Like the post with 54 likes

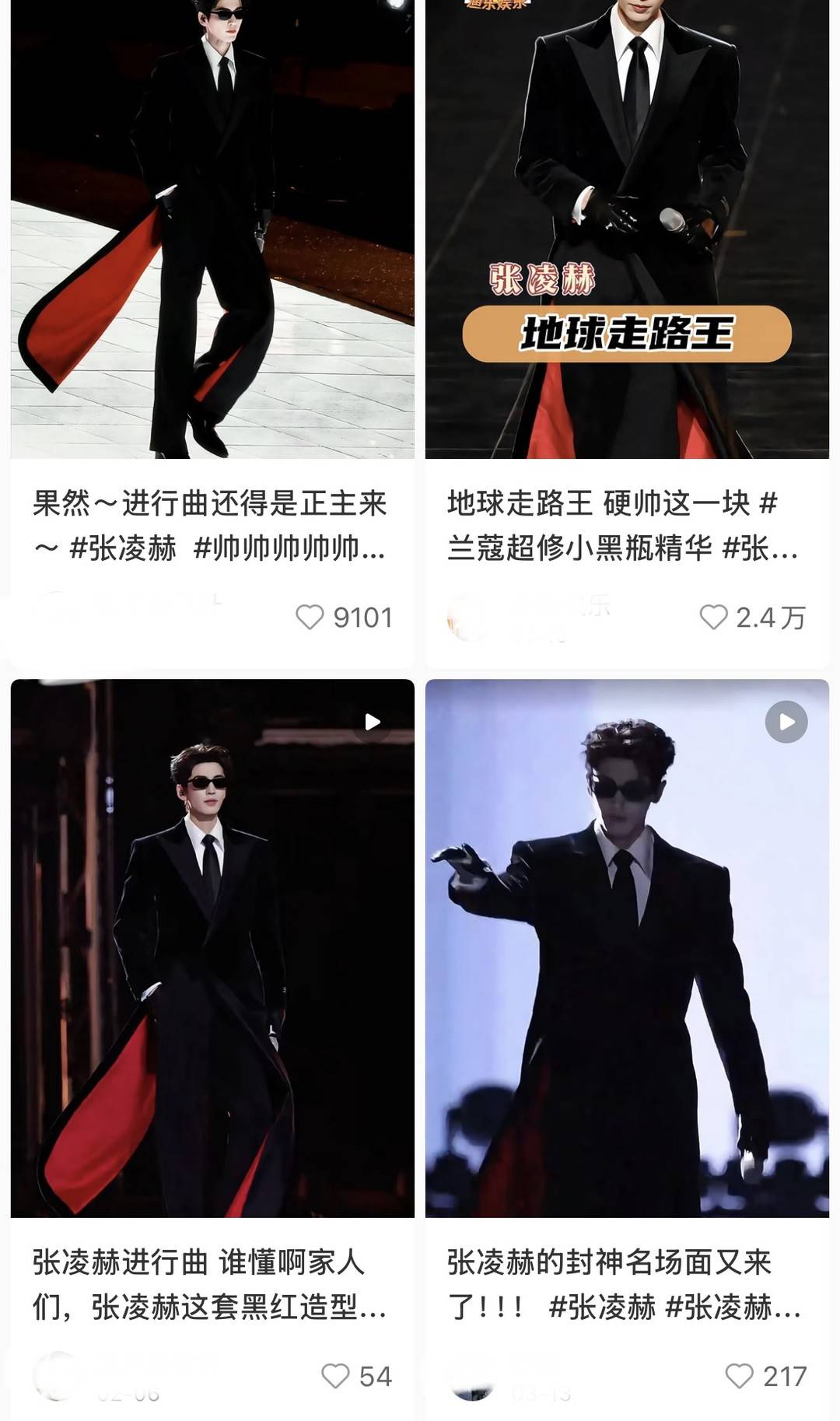(x=335, y=1376)
